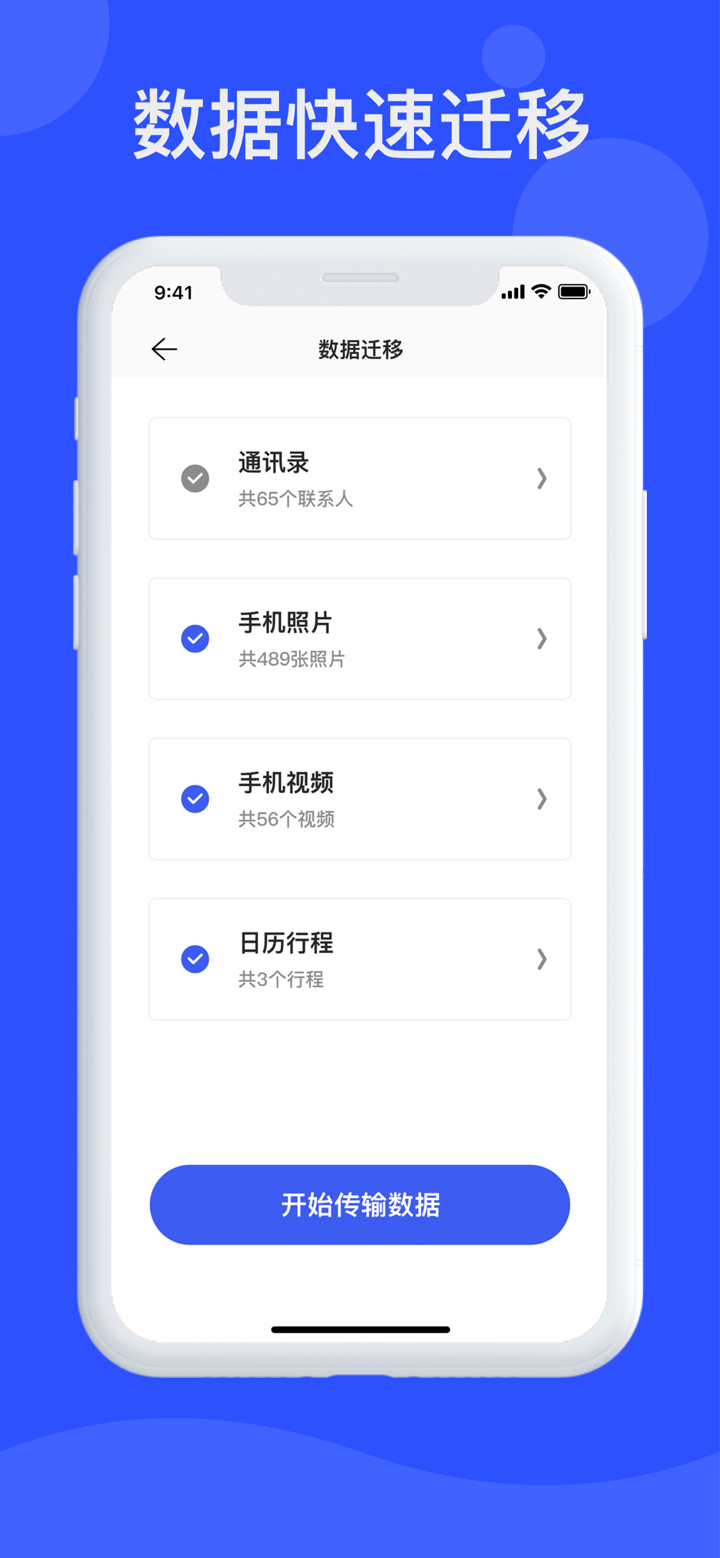Open 手机照片 details via its chevron
Viewport: 720px width, 1558px height.
[542, 638]
